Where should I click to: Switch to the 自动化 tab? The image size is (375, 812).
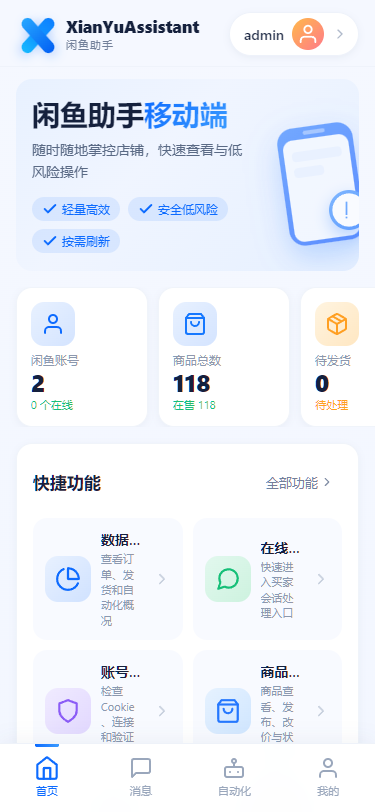coord(234,777)
